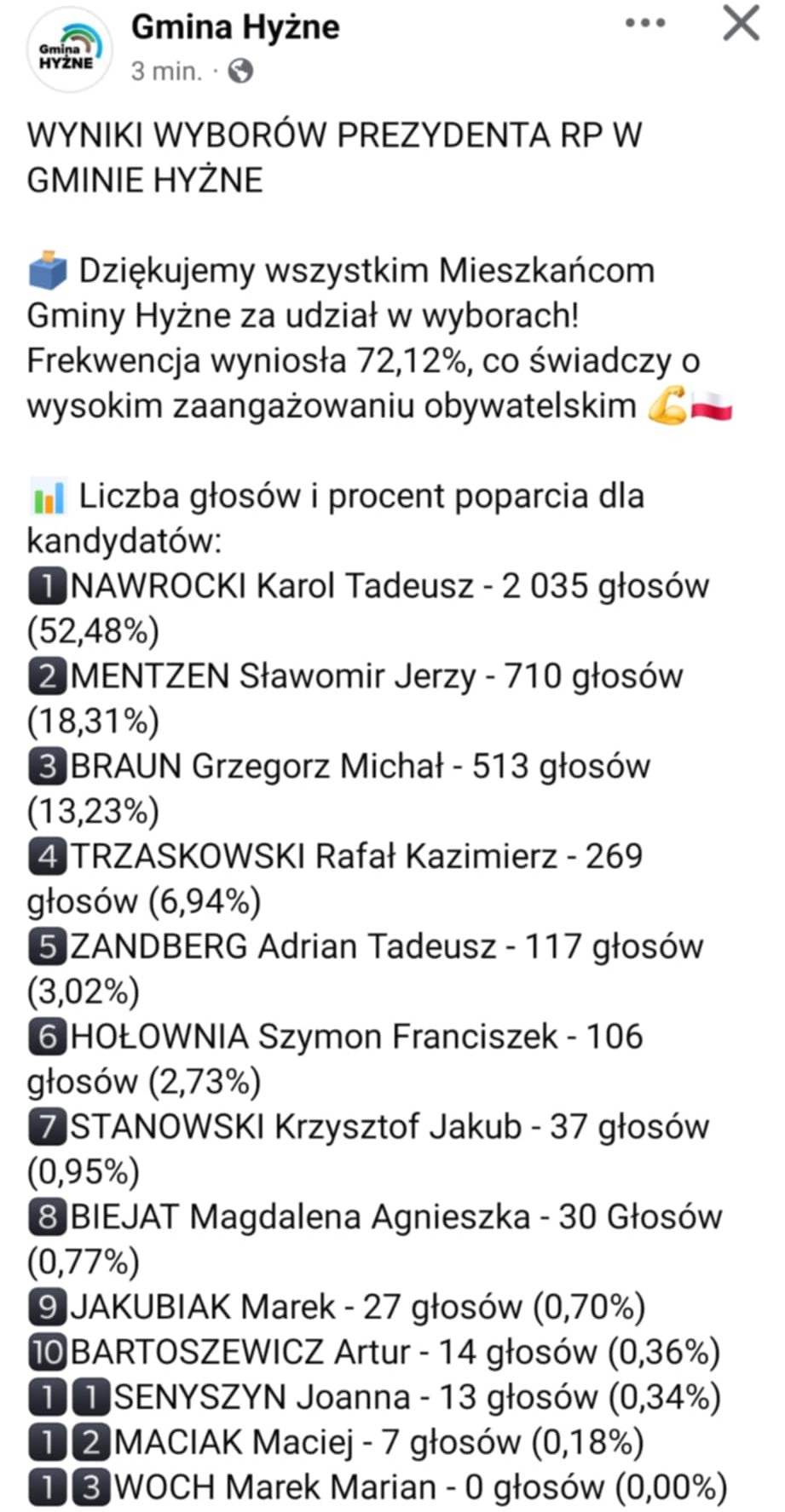Open Gmina Hyżne profile picture

(x=70, y=51)
